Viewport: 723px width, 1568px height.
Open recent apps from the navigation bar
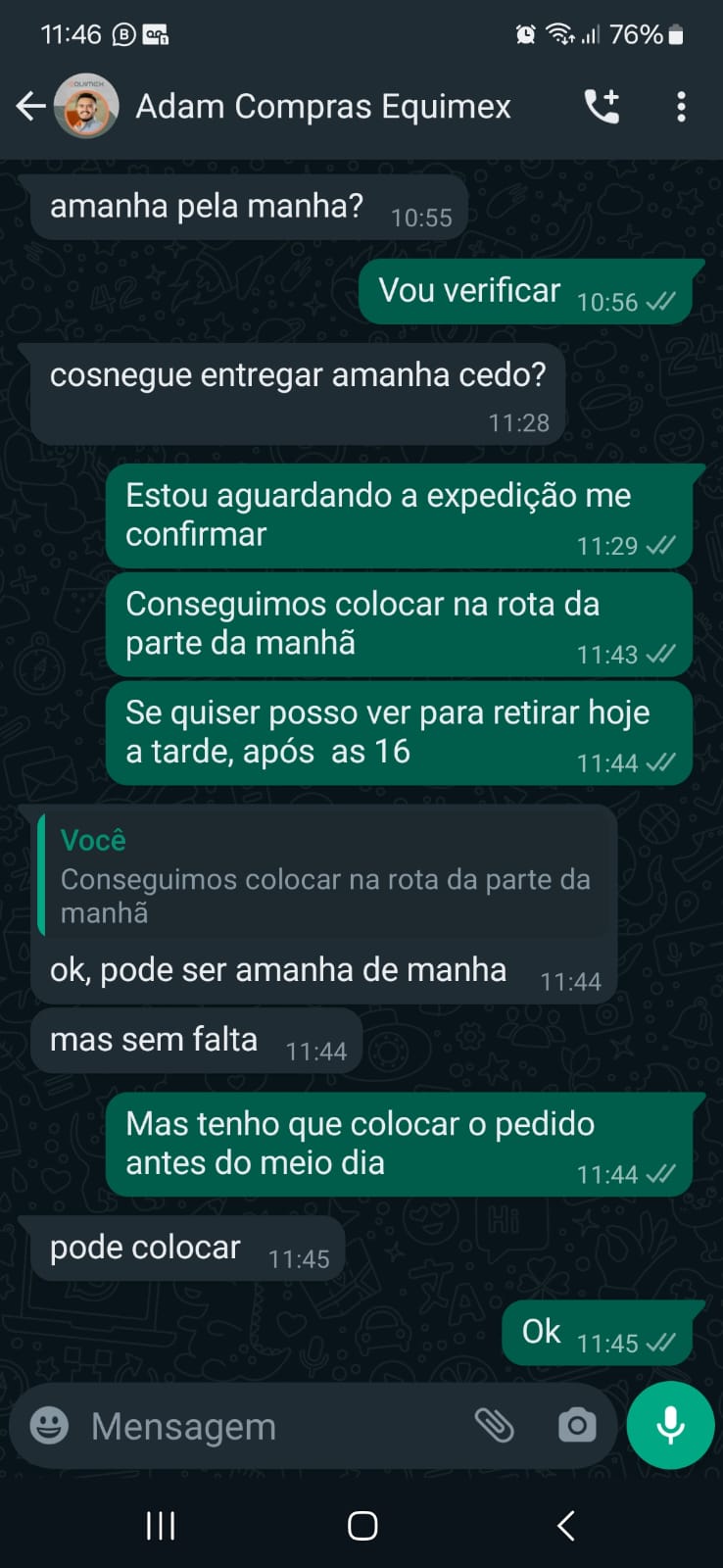[x=161, y=1525]
